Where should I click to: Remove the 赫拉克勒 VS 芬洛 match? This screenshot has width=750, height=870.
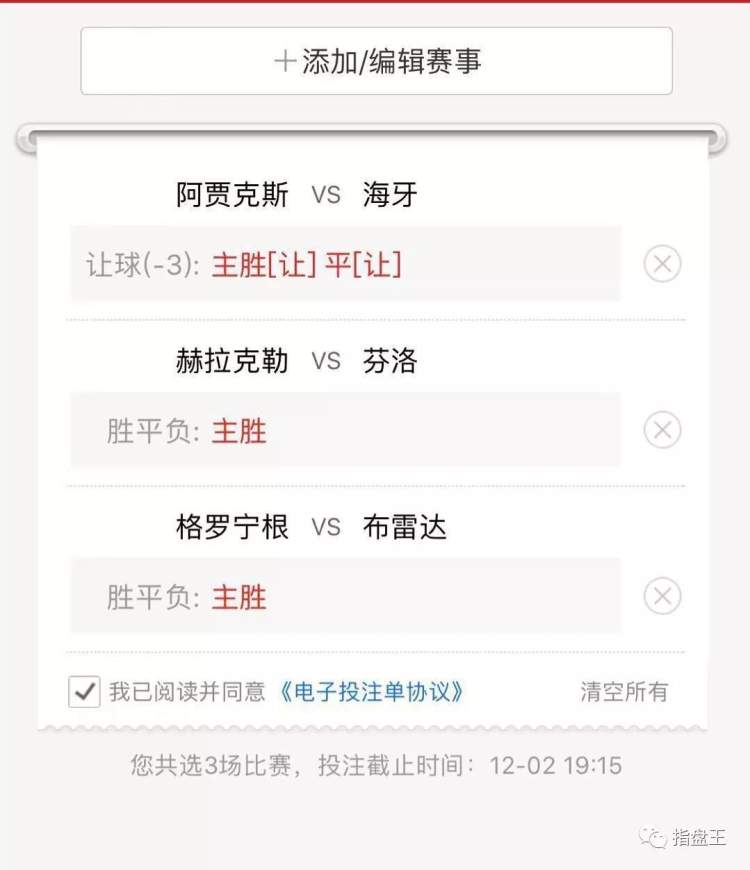click(661, 430)
